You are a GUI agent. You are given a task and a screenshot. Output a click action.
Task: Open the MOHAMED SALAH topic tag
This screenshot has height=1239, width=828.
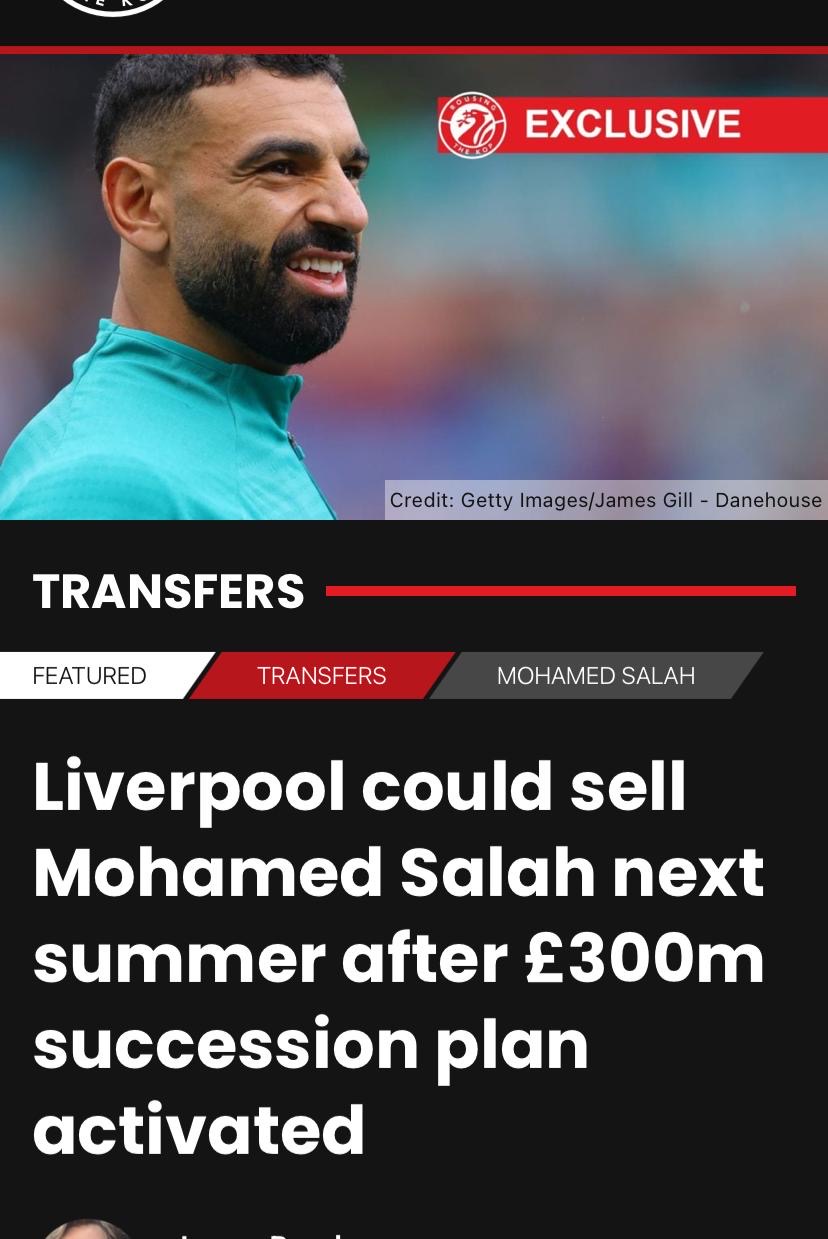coord(595,676)
